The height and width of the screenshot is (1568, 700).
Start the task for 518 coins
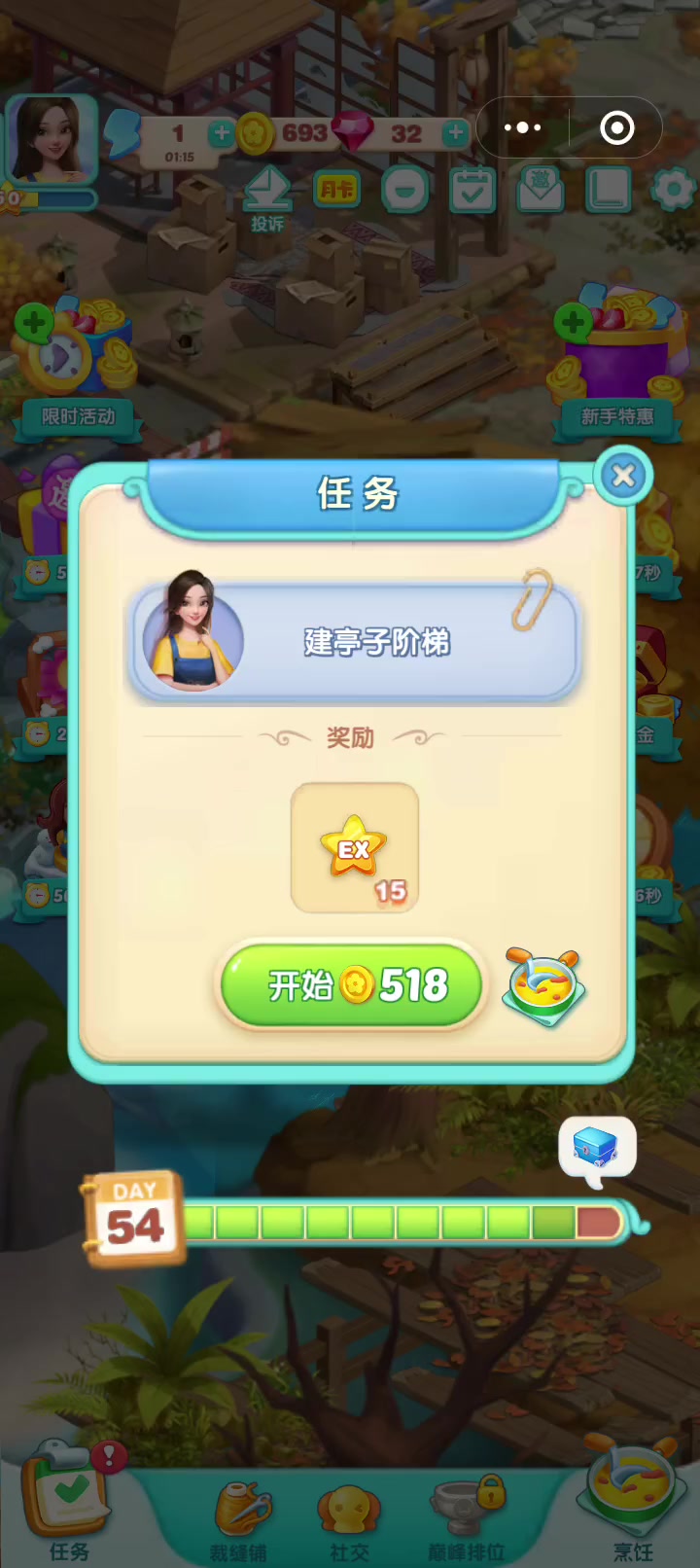pos(352,985)
